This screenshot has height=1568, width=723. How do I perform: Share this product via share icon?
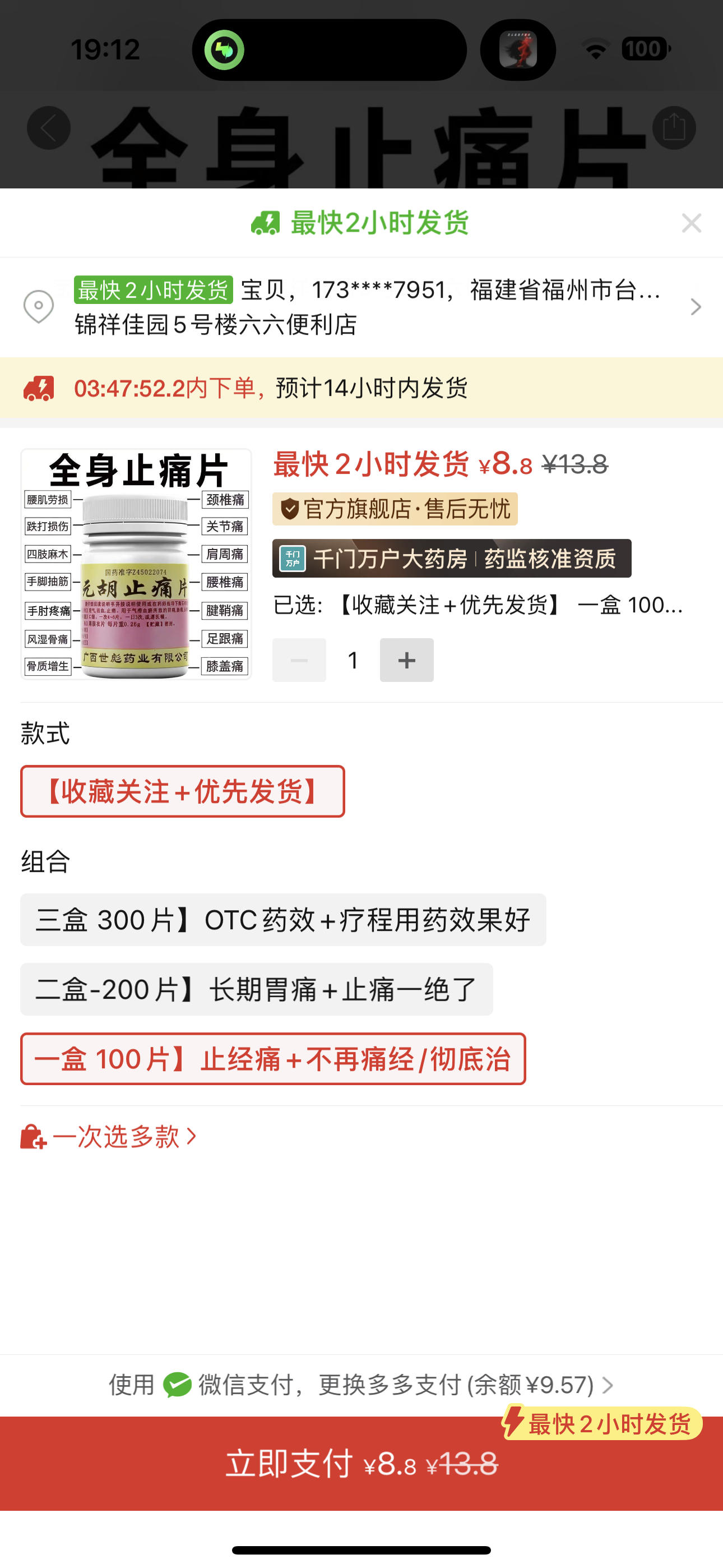(x=674, y=128)
